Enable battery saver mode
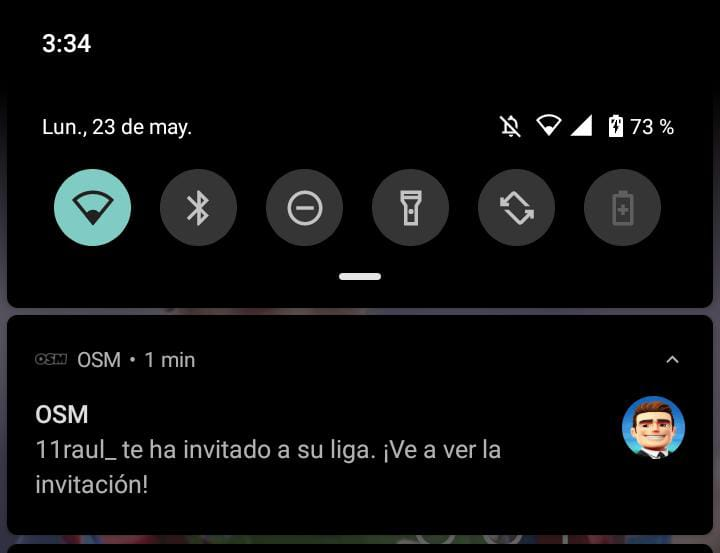Viewport: 720px width, 553px height. (x=622, y=208)
